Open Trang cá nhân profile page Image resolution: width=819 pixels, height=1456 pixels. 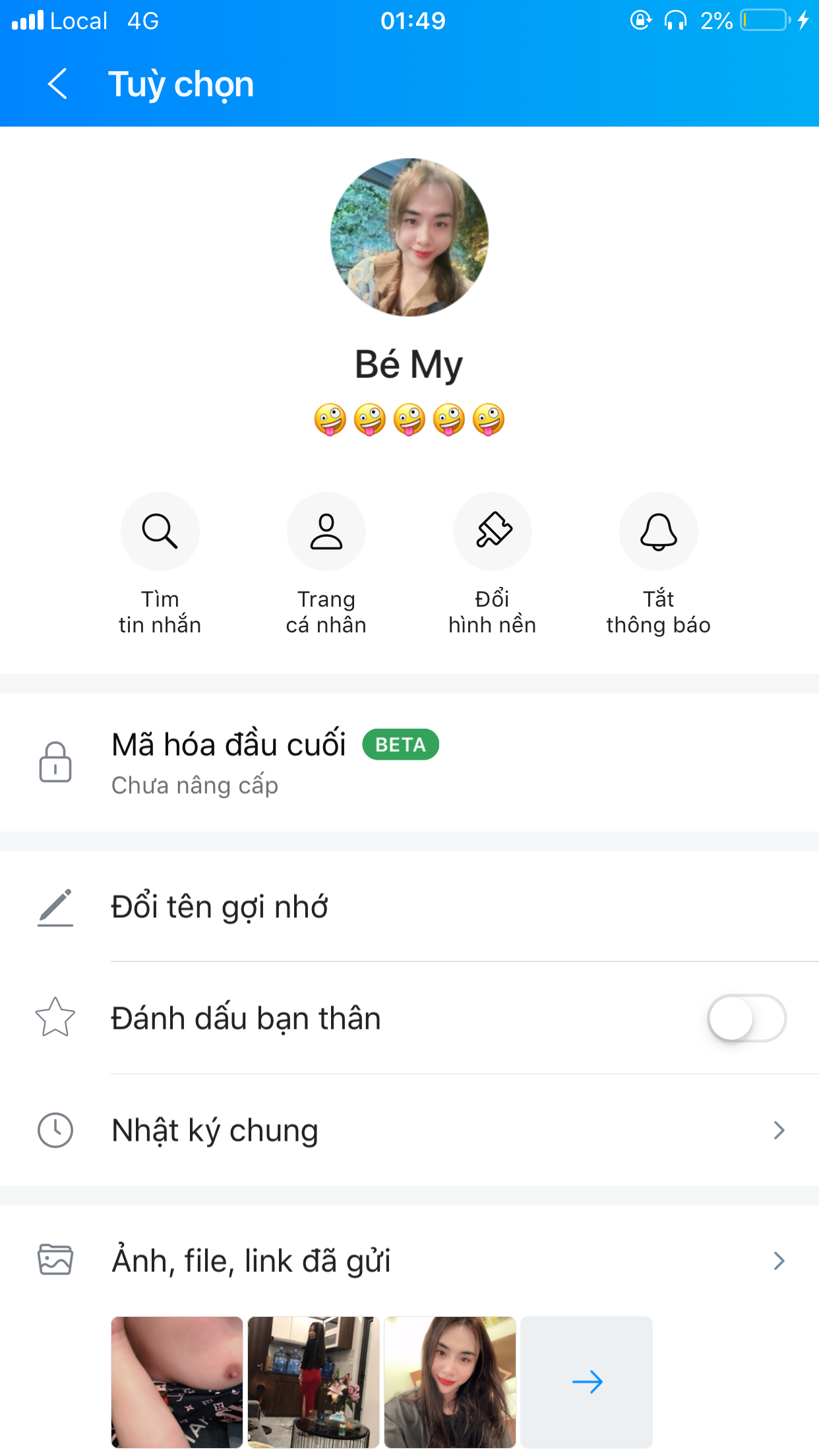coord(326,531)
